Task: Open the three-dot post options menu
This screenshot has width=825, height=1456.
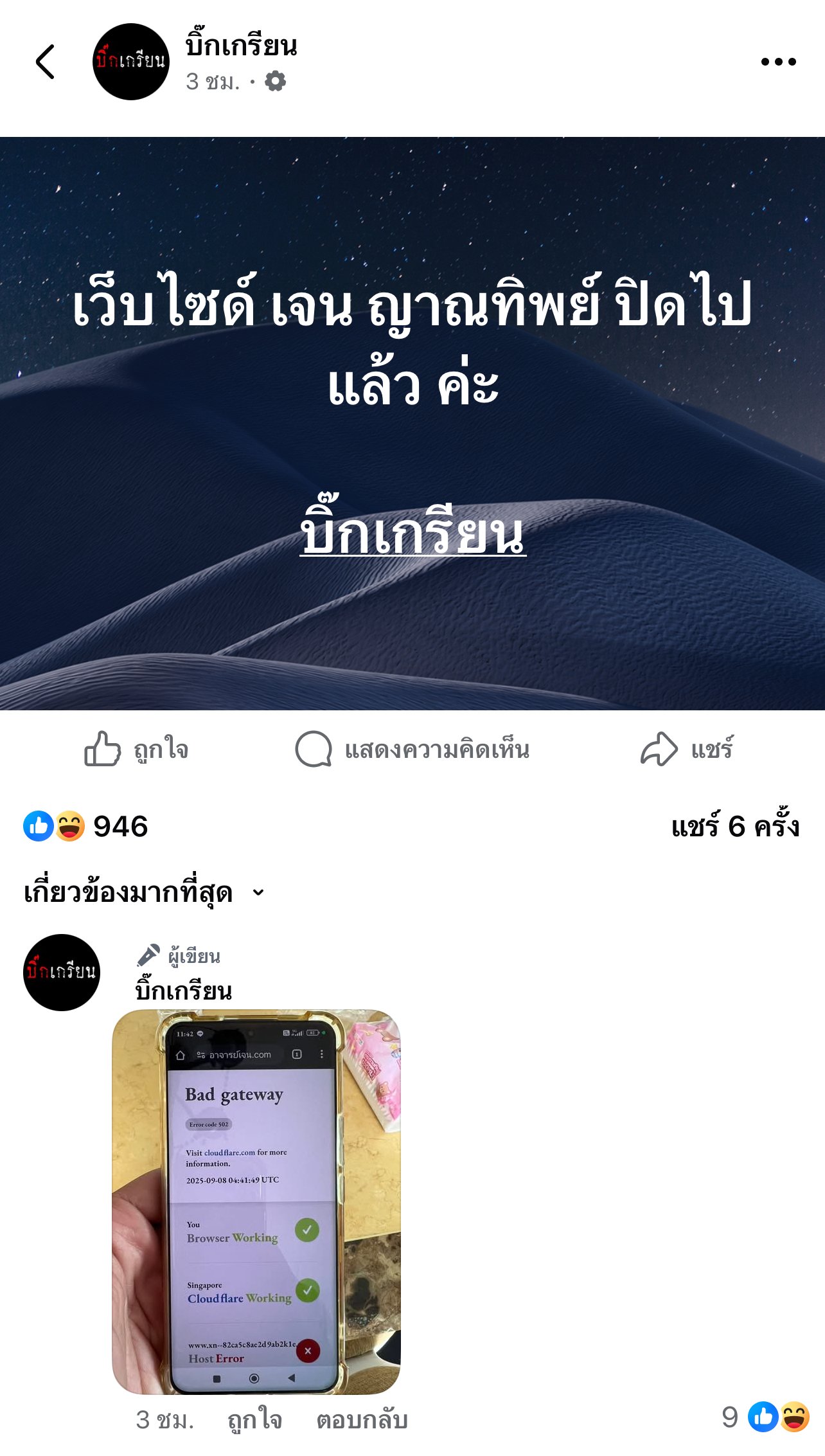Action: coord(778,62)
